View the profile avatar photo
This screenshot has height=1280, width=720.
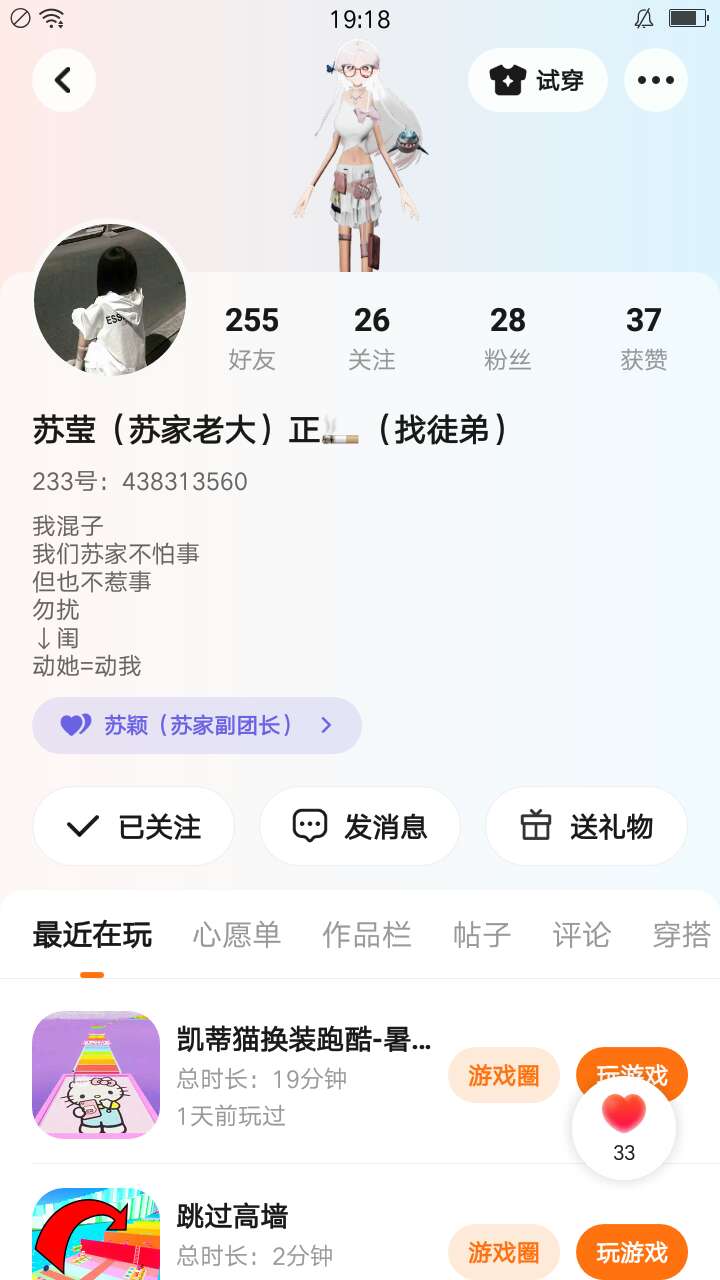coord(110,299)
